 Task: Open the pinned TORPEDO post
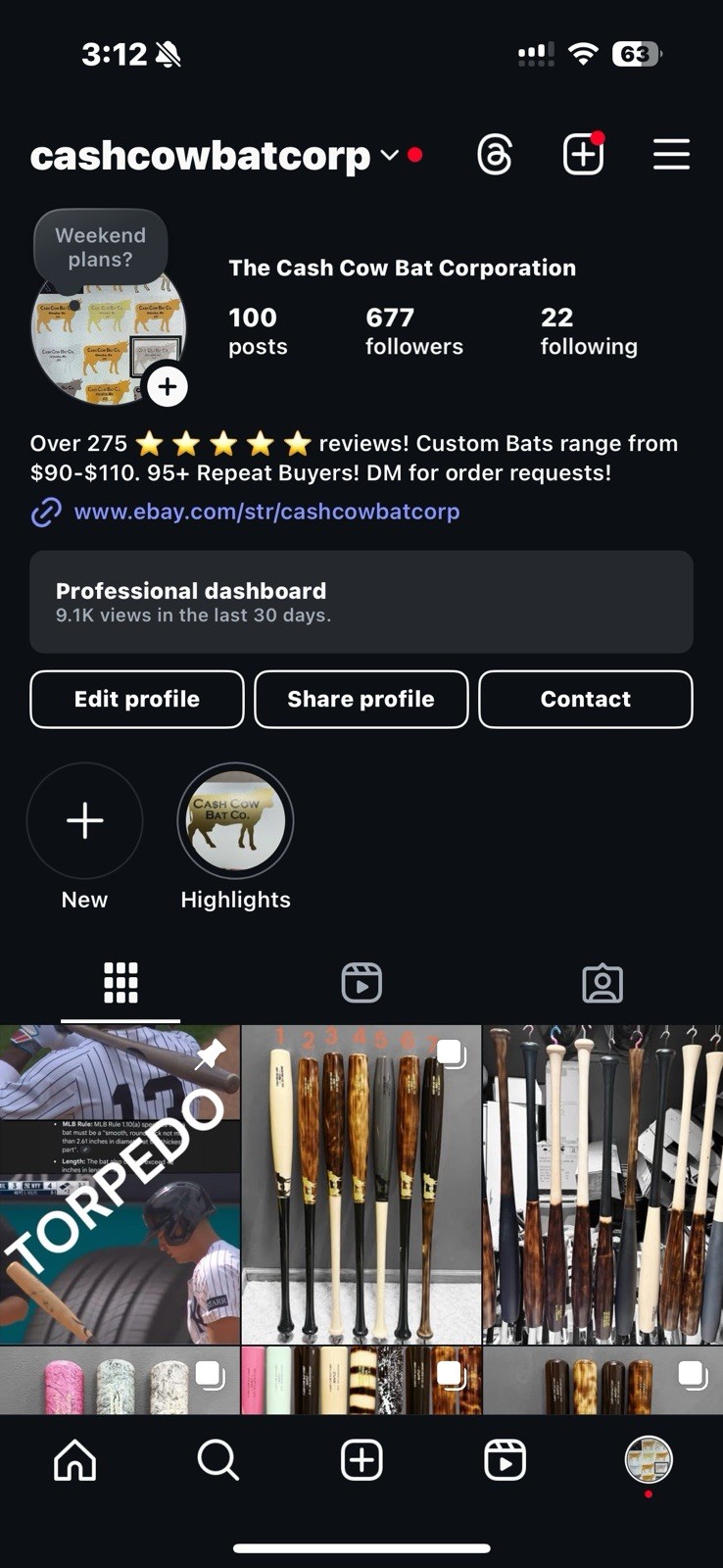(x=120, y=1184)
